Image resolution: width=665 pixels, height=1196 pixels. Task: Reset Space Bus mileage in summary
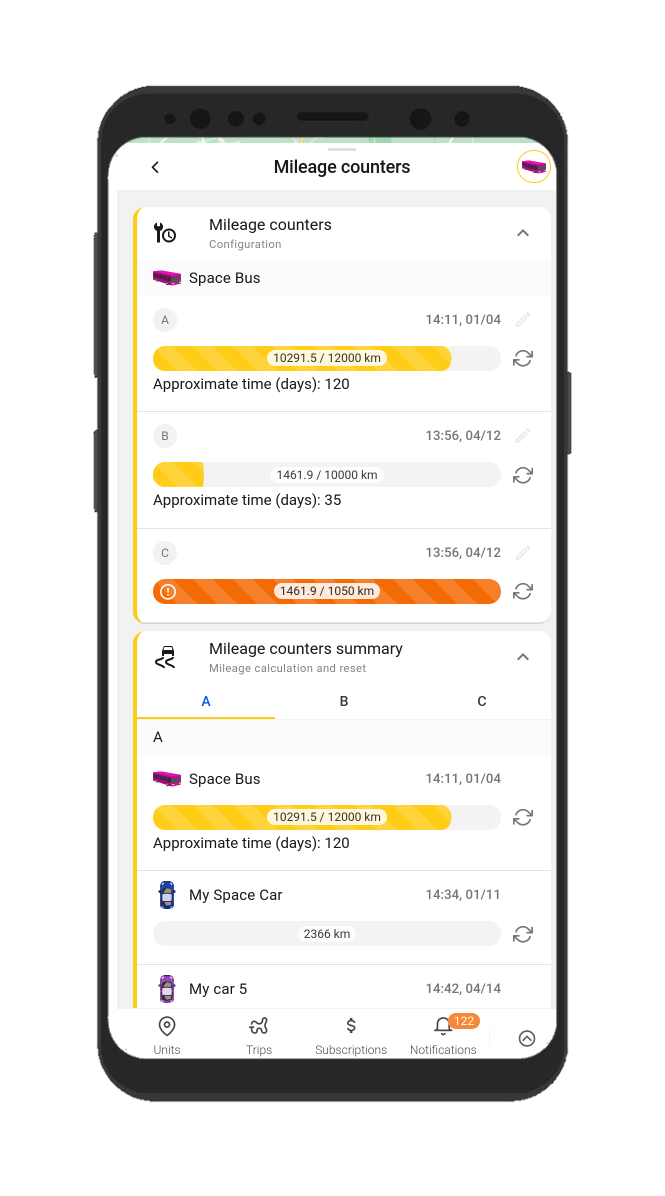click(522, 817)
